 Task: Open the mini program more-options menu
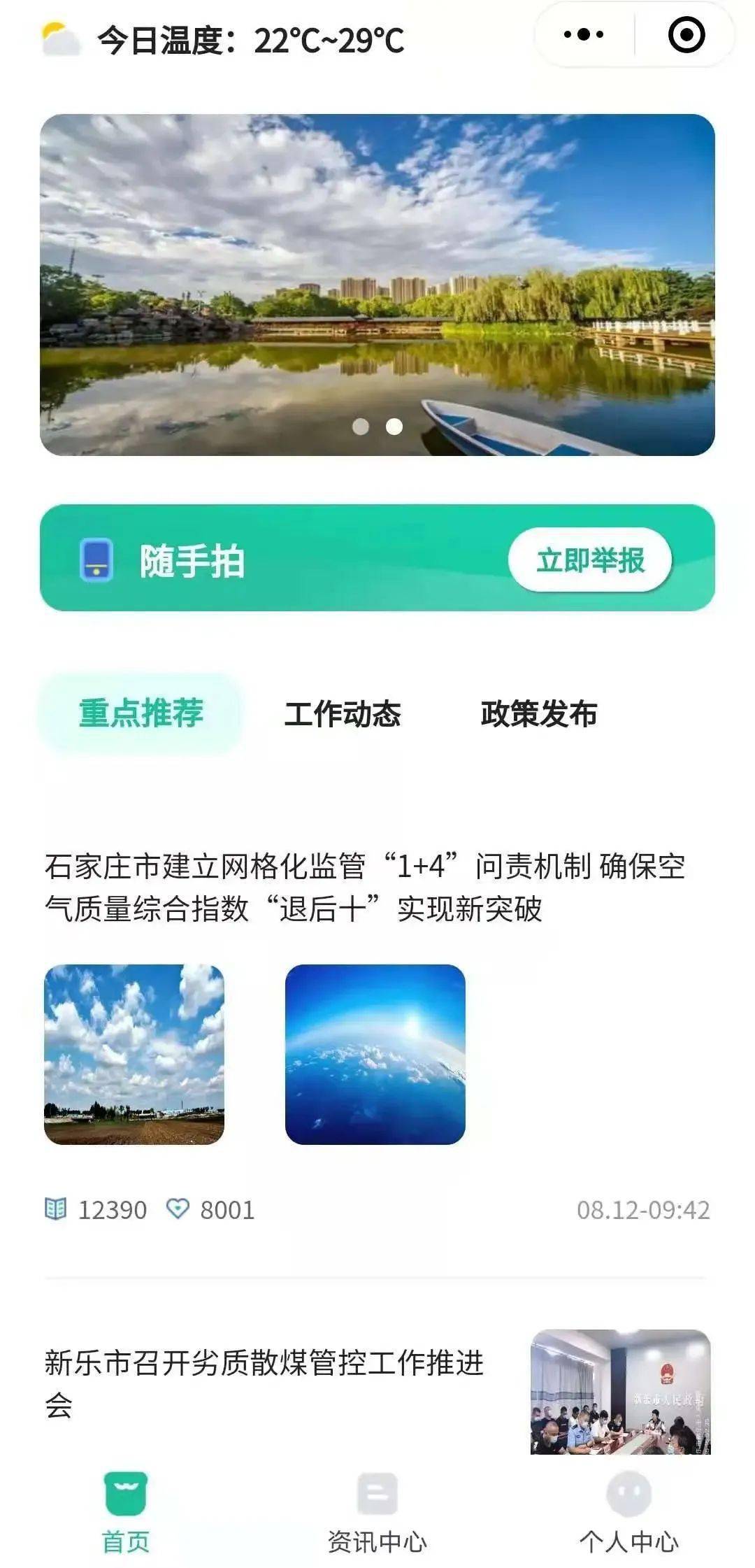584,34
